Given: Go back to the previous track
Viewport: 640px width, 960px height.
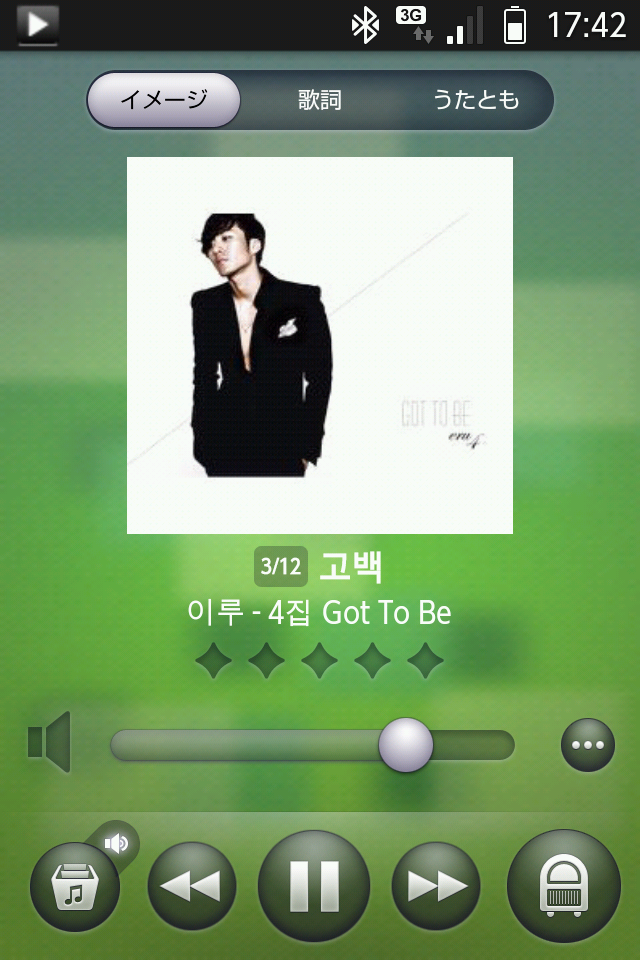Looking at the screenshot, I should click(x=192, y=886).
